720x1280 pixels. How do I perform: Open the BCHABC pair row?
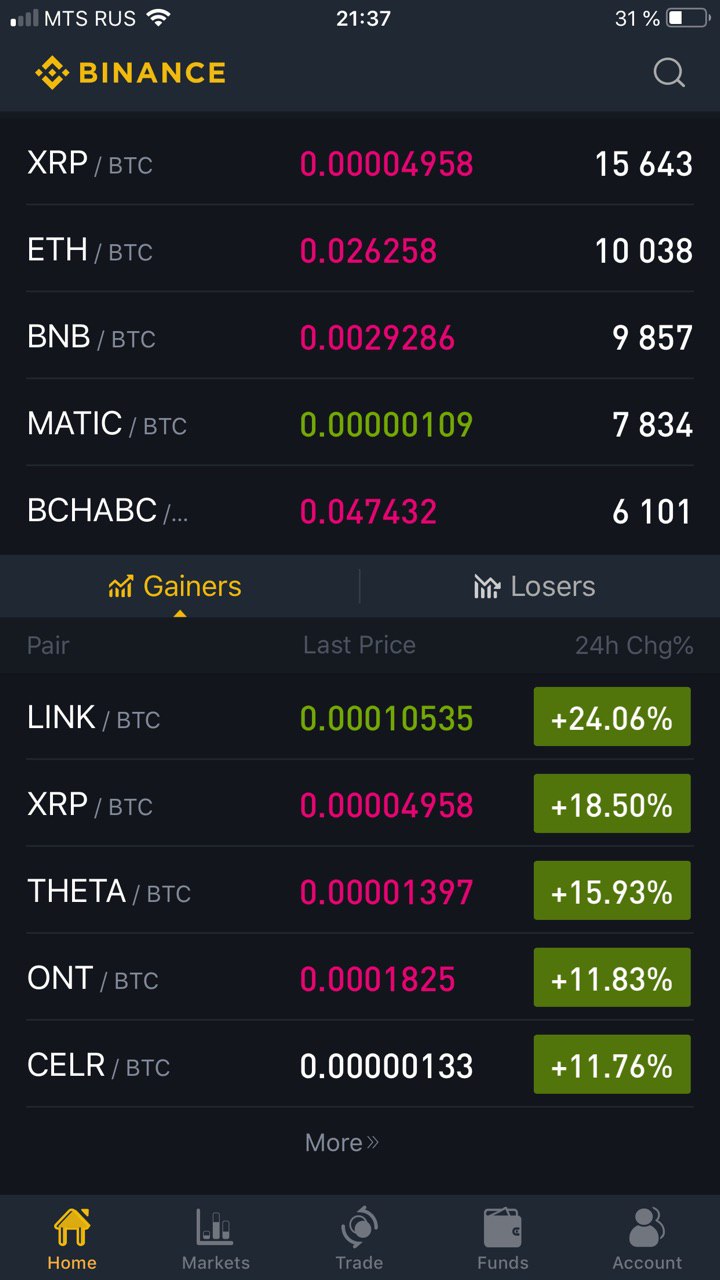[360, 511]
